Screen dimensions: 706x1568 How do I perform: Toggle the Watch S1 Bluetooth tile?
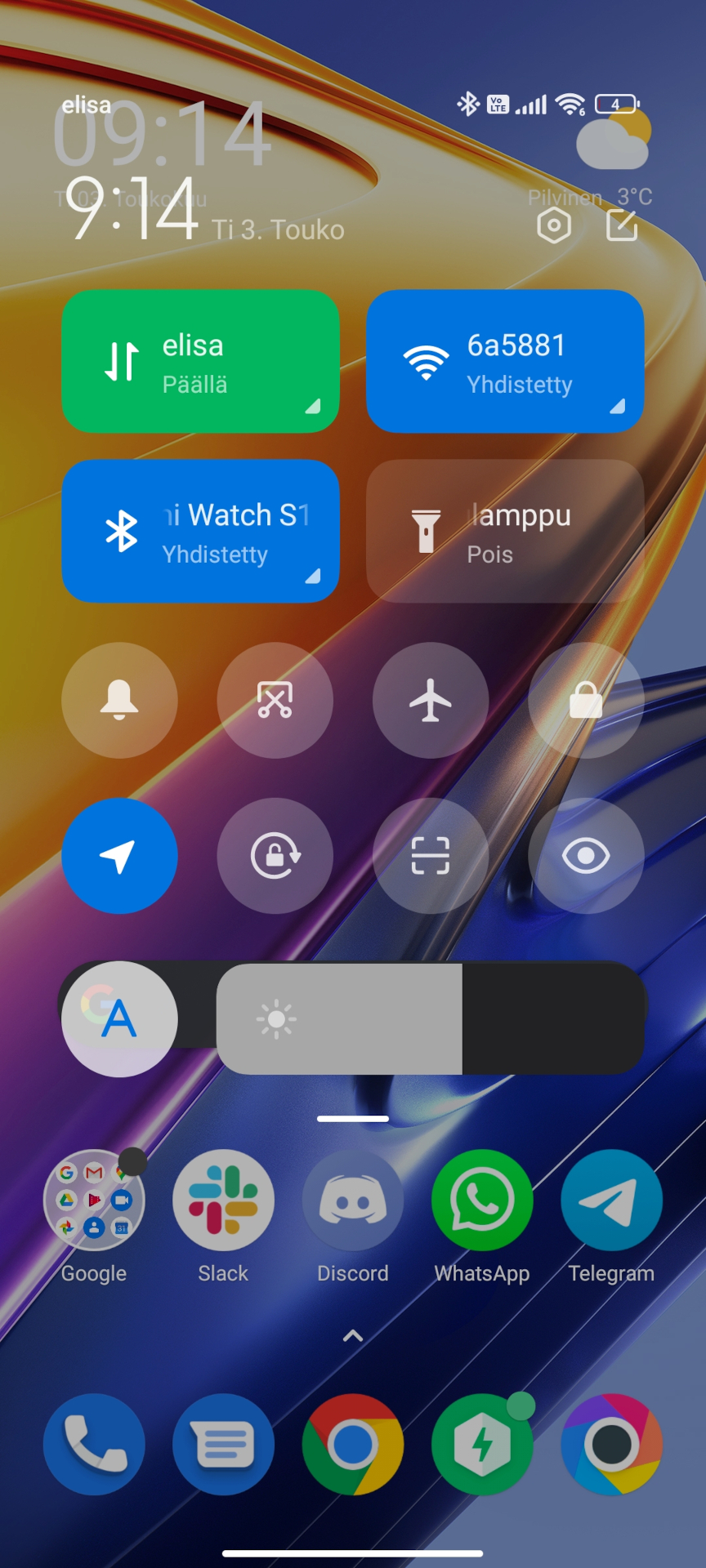click(x=200, y=531)
